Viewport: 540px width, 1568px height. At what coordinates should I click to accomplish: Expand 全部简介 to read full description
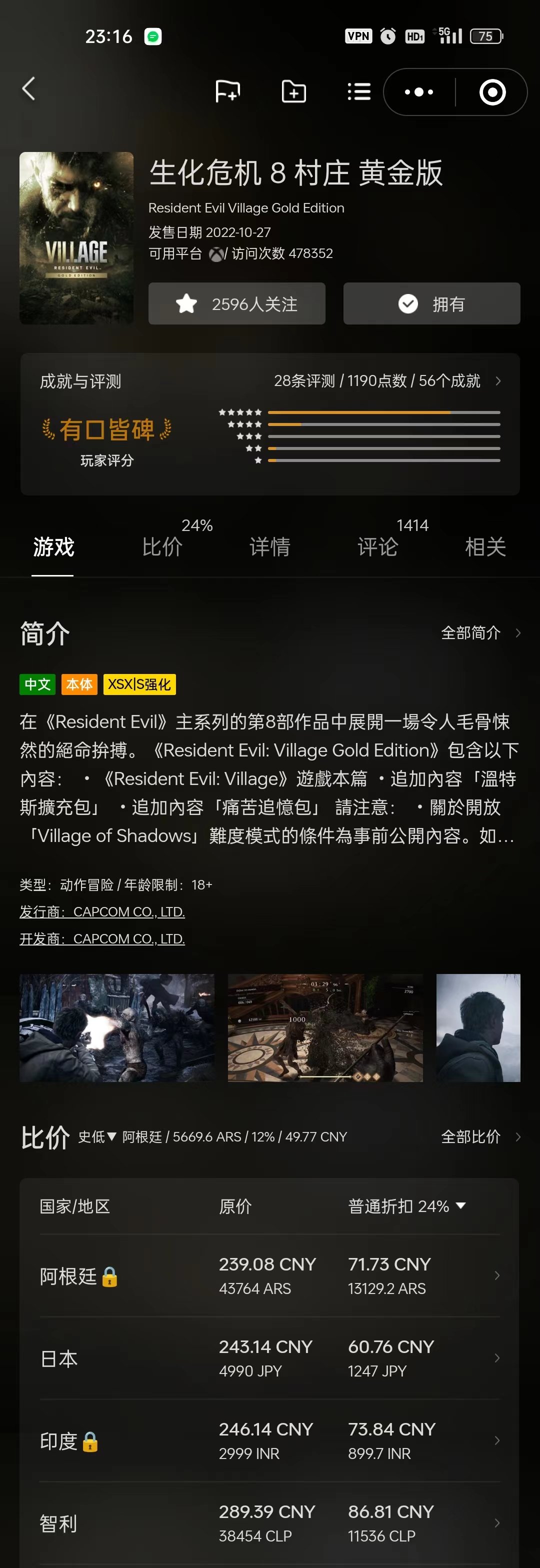(479, 633)
